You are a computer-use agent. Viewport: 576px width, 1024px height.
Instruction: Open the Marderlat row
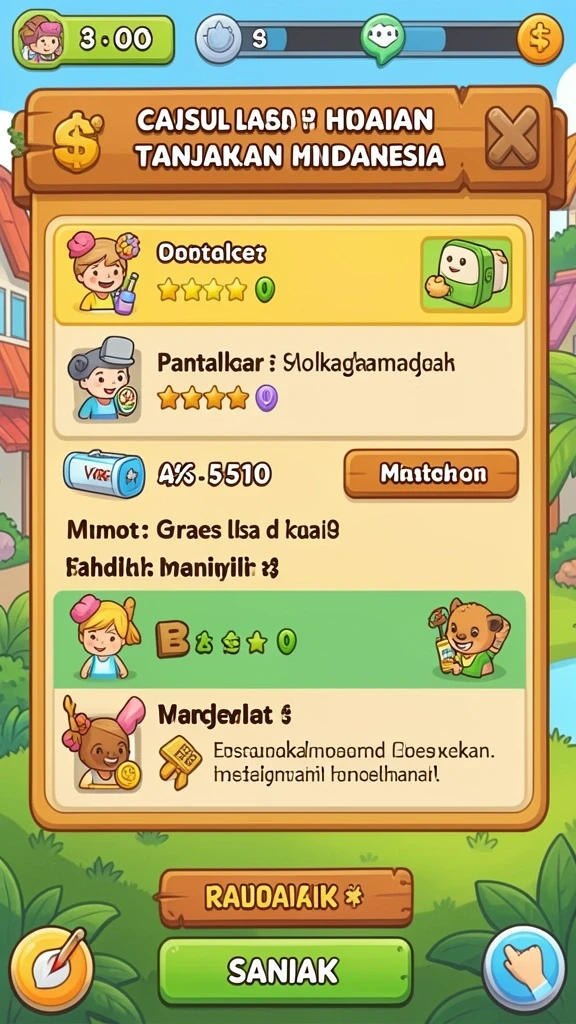[289, 748]
